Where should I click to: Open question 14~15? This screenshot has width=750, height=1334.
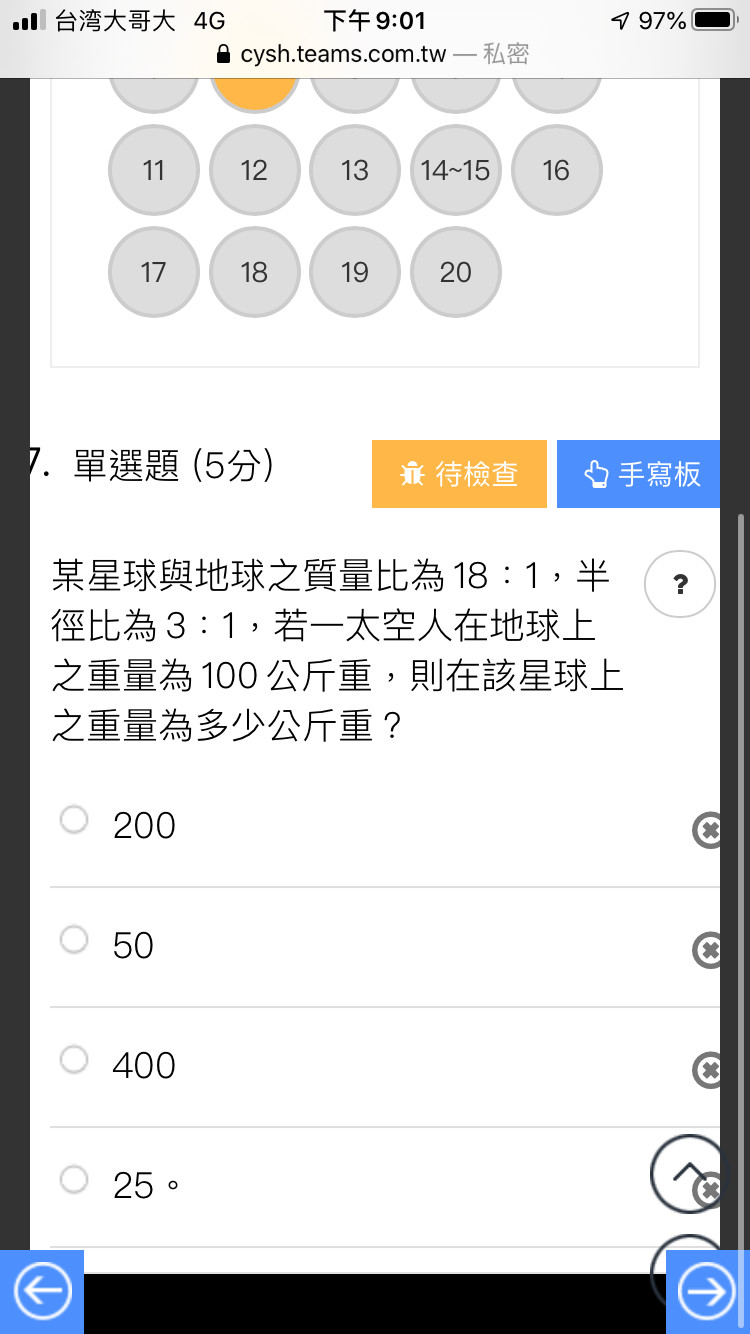(x=455, y=171)
